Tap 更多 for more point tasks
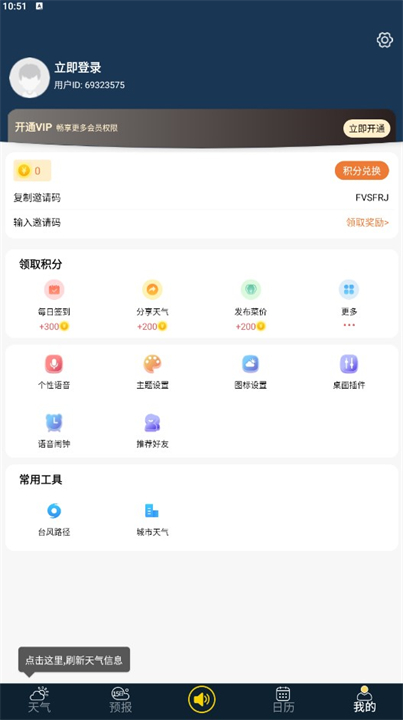 [x=349, y=304]
